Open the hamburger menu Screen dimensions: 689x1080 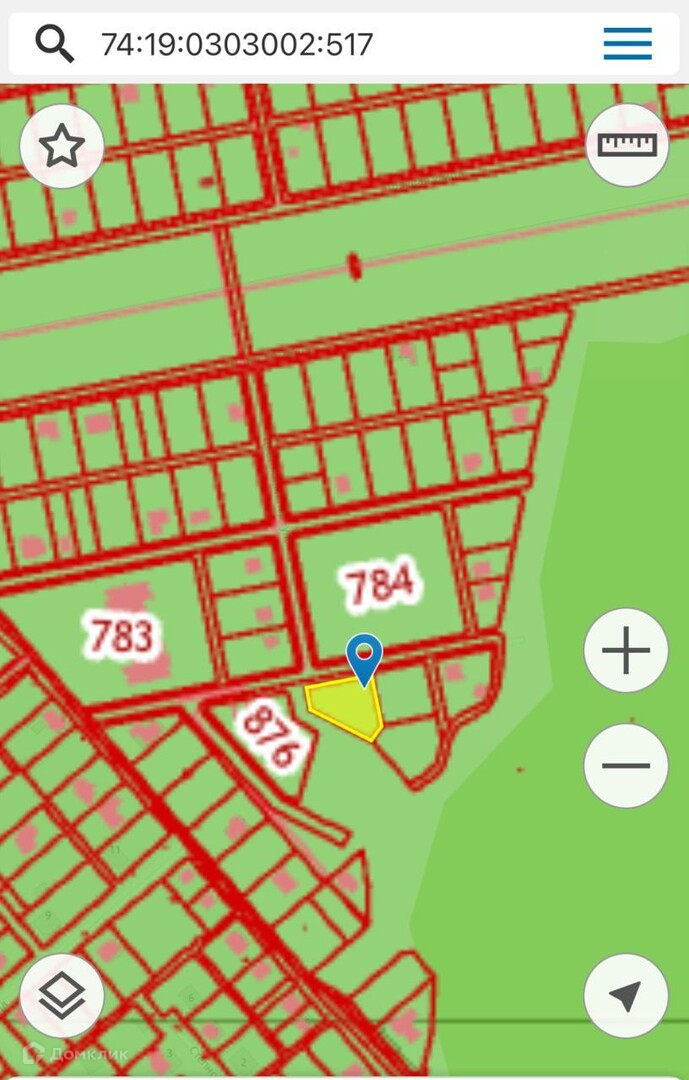[x=627, y=43]
